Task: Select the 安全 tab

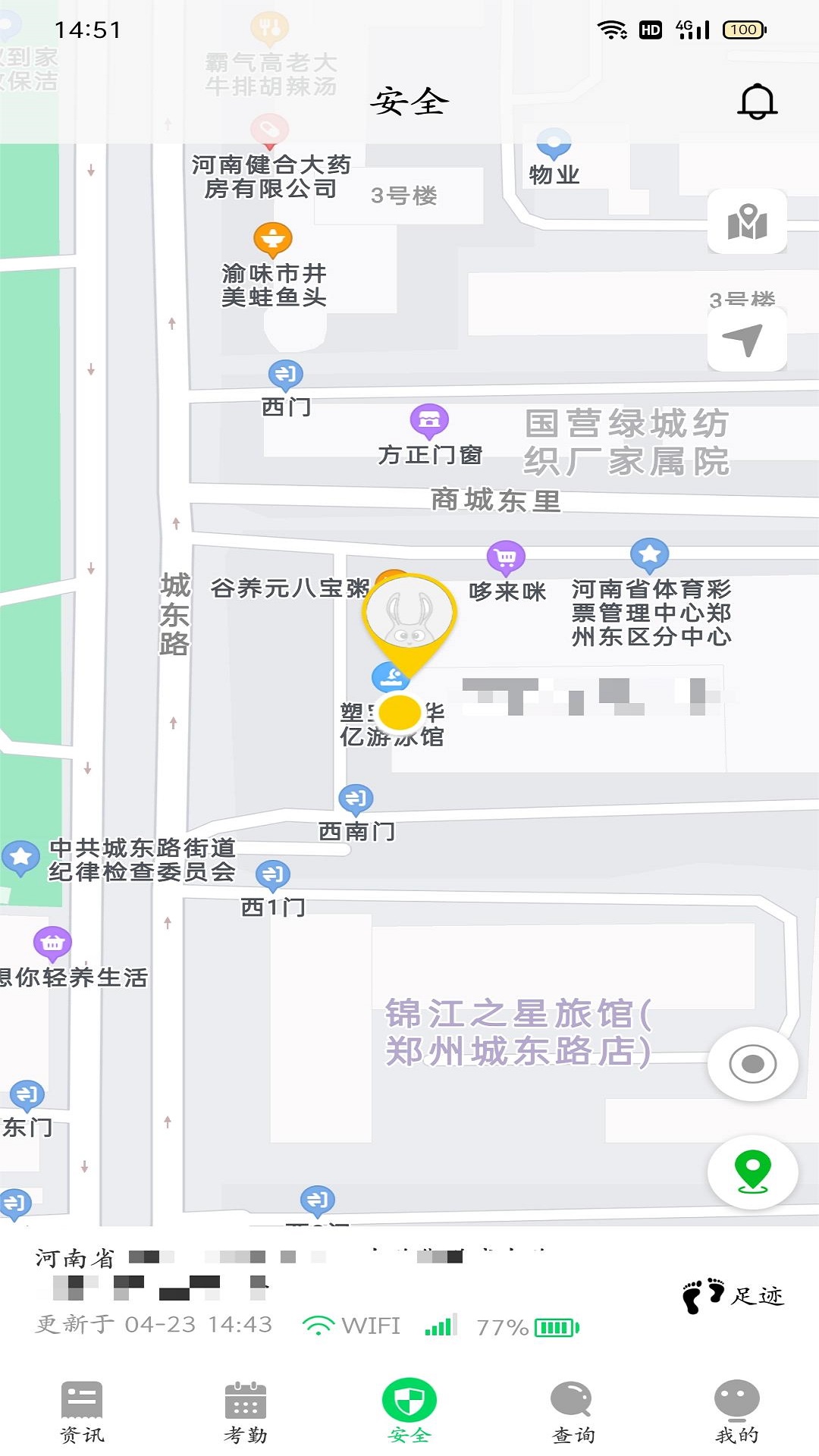Action: [409, 1411]
